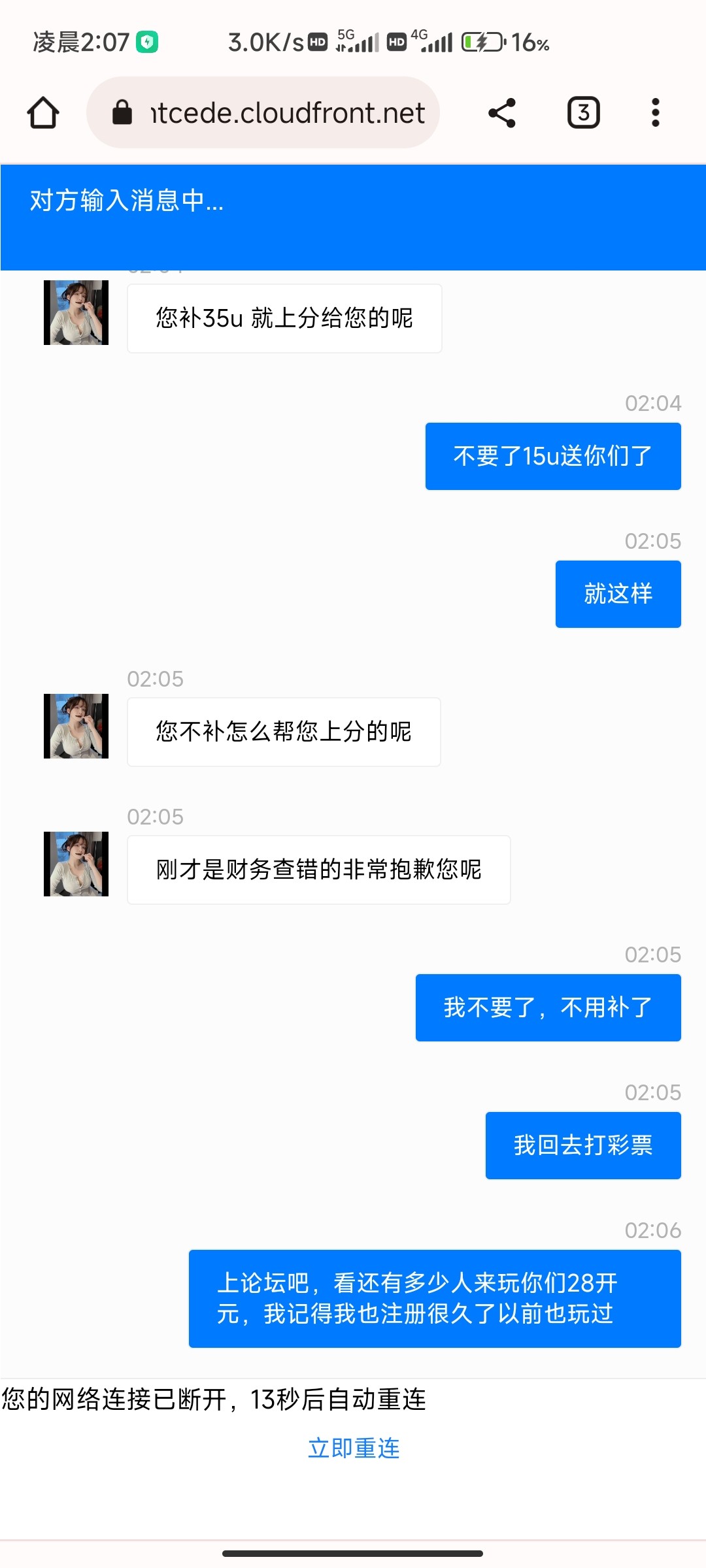Tap the contact avatar next to 02:05 message
The height and width of the screenshot is (1568, 706).
tap(75, 725)
